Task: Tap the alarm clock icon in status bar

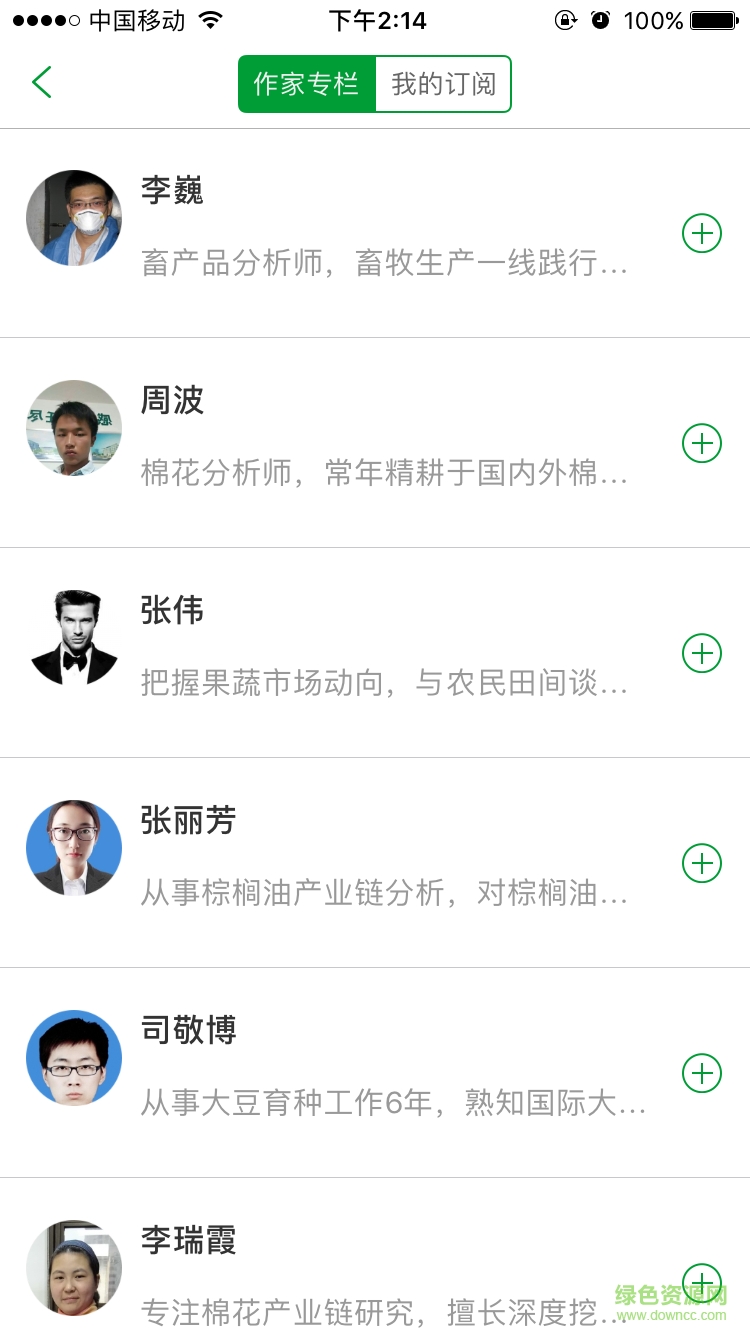Action: click(601, 19)
